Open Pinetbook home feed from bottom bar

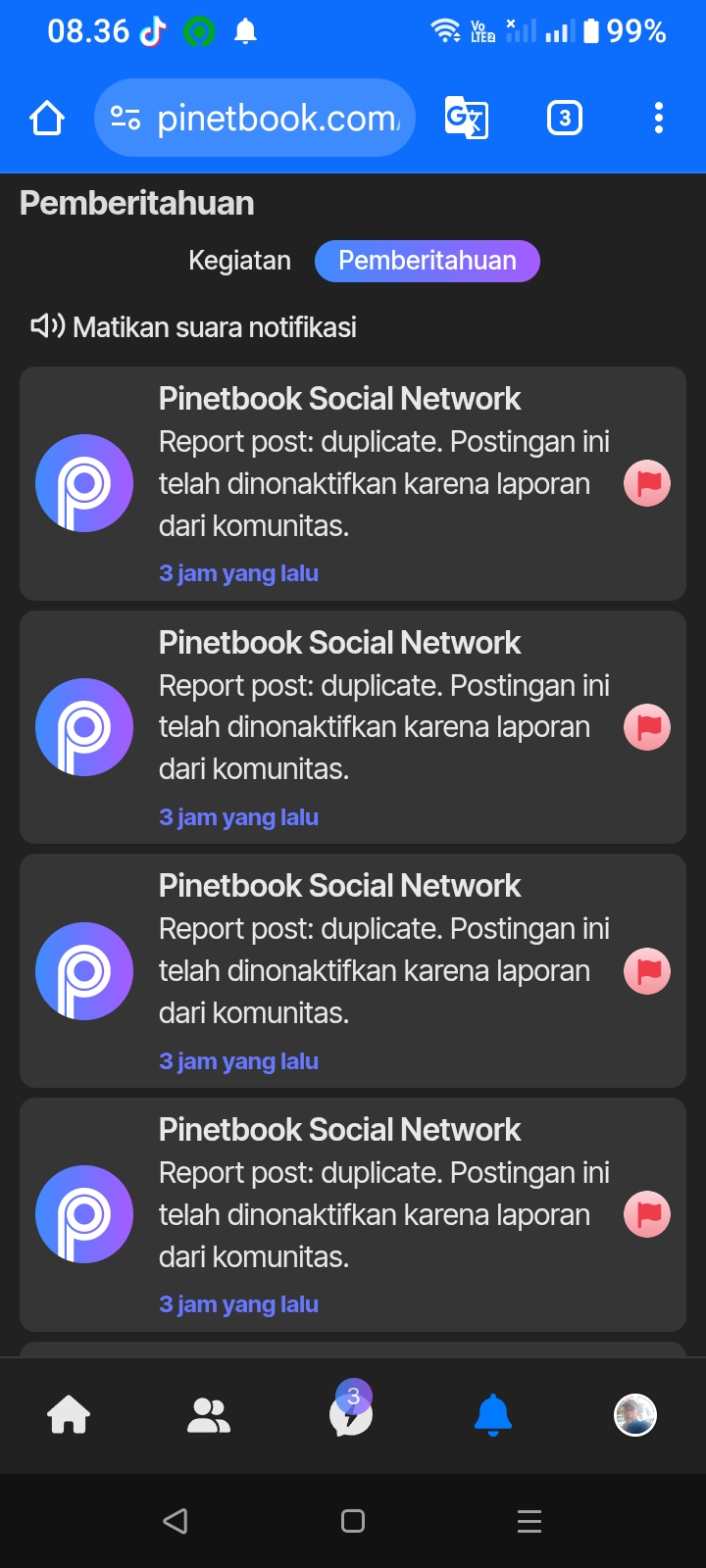pos(69,1415)
